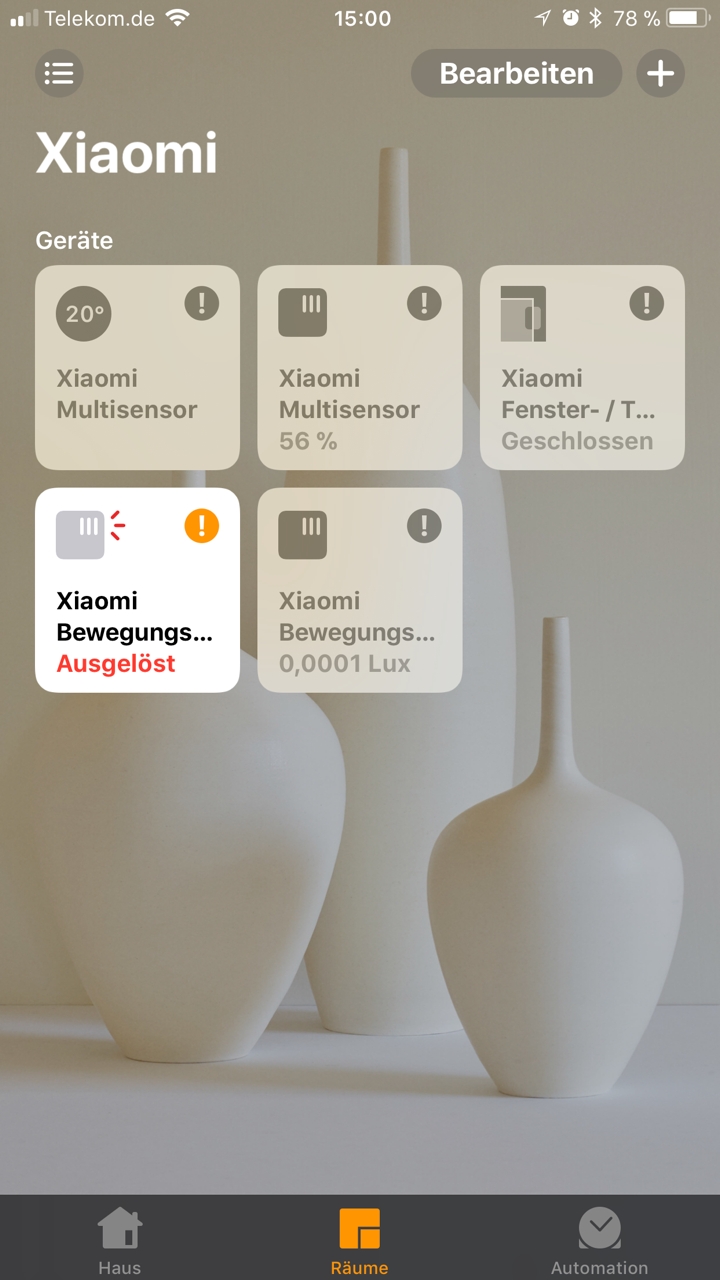This screenshot has width=720, height=1280.
Task: Open the Bewegungs tile showing 0,0001 Lux
Action: click(360, 590)
